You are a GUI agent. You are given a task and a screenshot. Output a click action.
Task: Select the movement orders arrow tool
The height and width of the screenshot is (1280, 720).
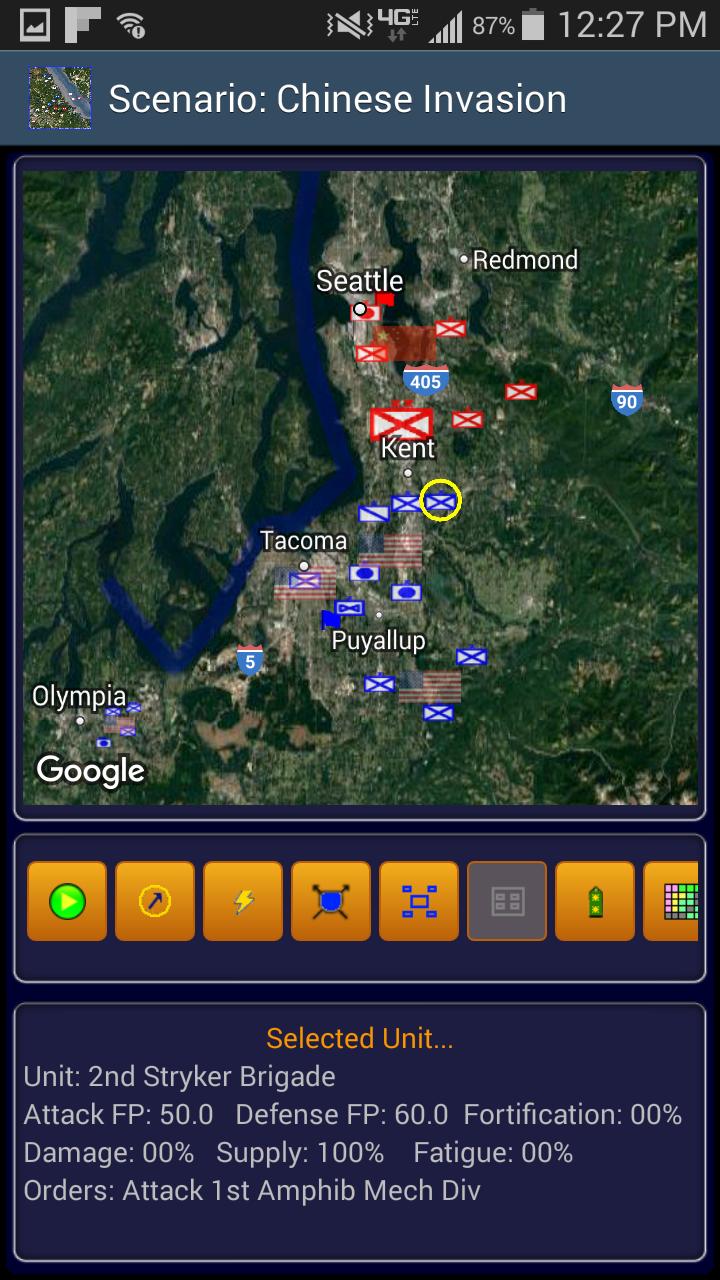pos(154,900)
